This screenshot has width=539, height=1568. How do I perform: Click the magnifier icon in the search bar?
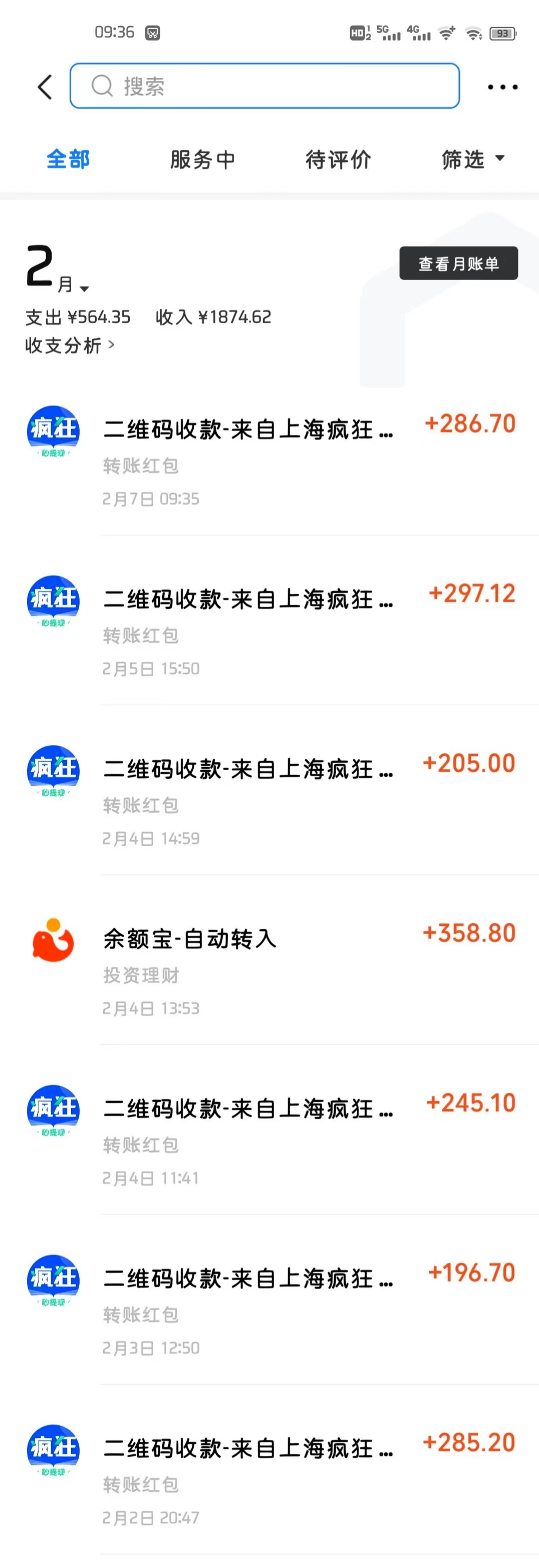point(102,86)
